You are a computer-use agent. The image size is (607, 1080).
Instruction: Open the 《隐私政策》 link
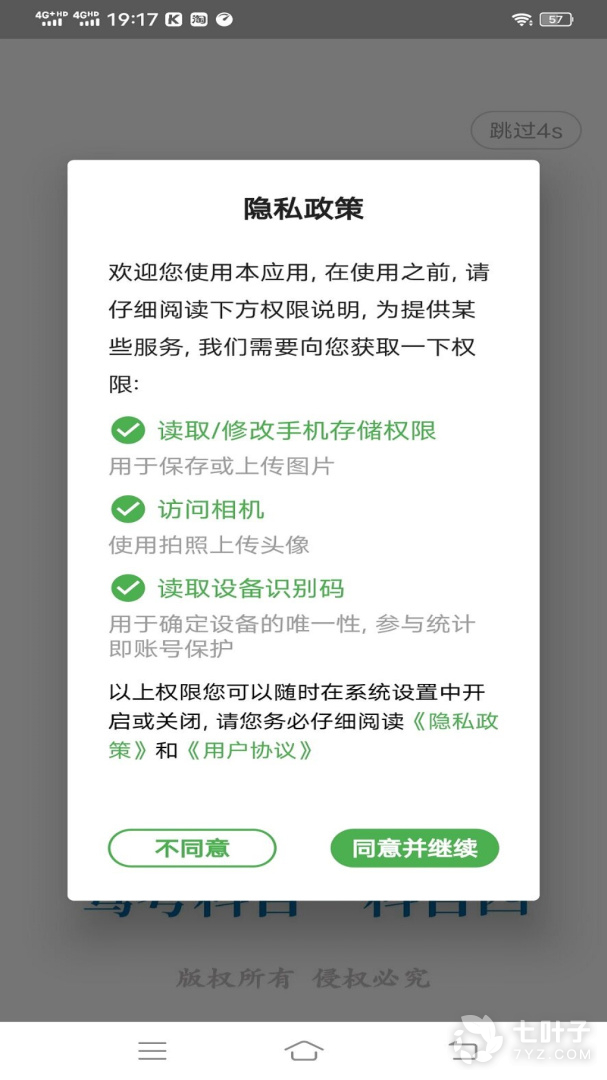click(x=455, y=721)
